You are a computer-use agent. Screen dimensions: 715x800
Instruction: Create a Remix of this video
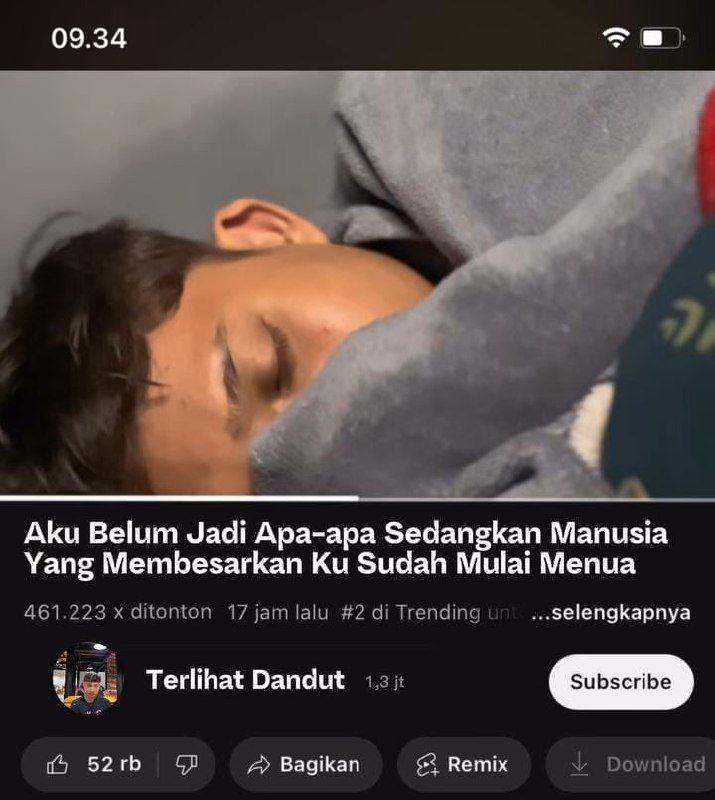tap(464, 765)
